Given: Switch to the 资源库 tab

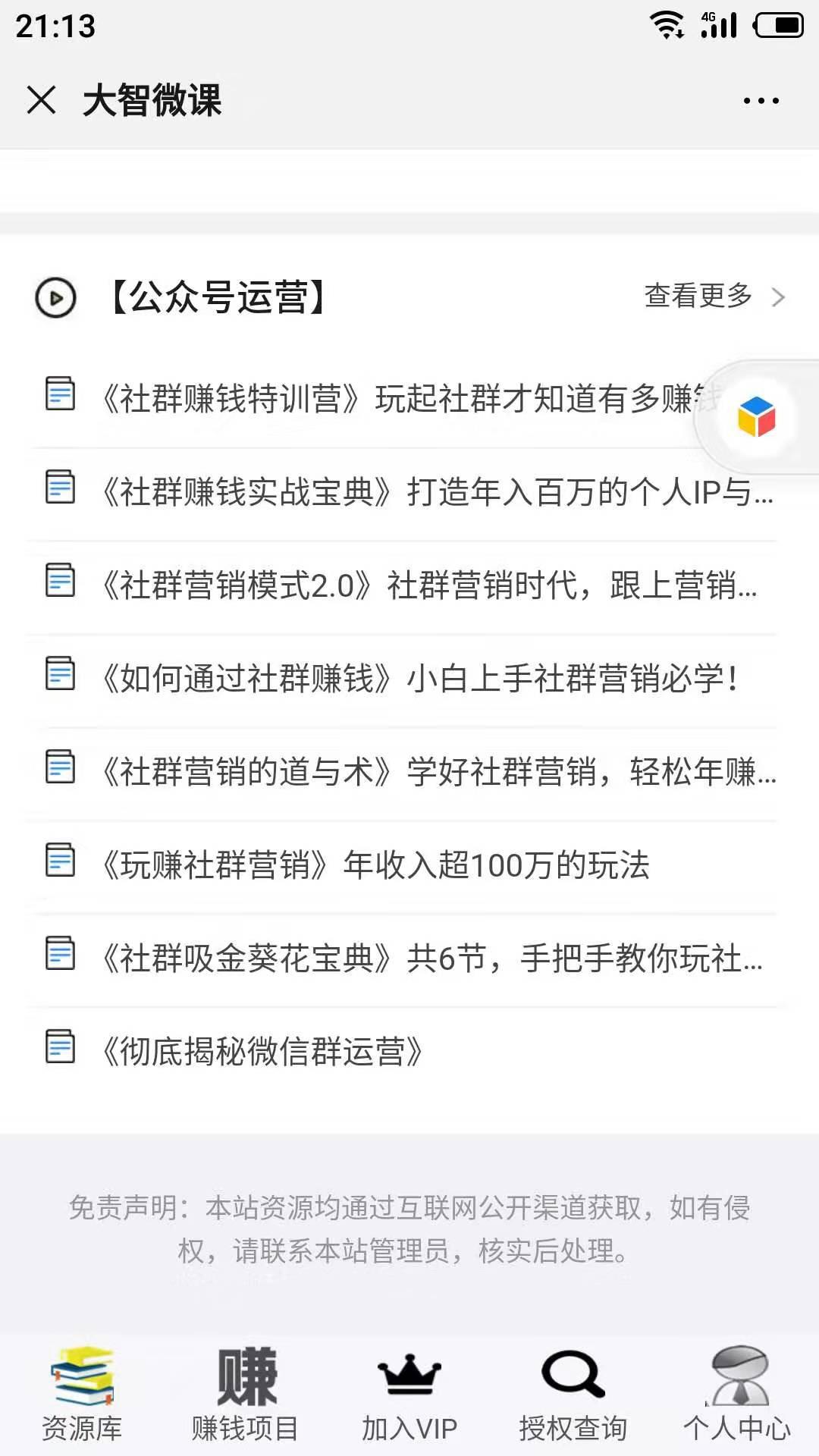Looking at the screenshot, I should click(82, 1394).
